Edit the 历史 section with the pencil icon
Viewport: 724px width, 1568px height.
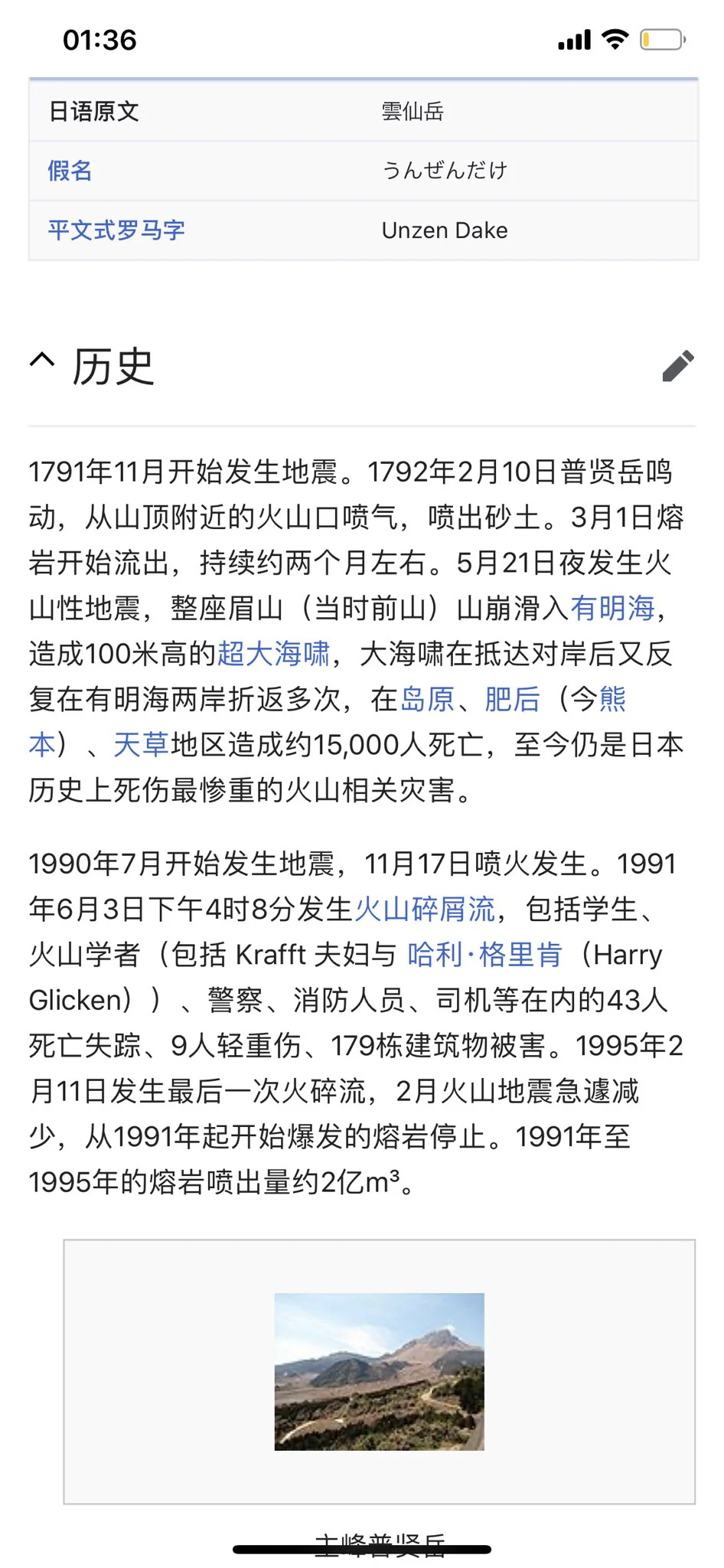[x=678, y=366]
